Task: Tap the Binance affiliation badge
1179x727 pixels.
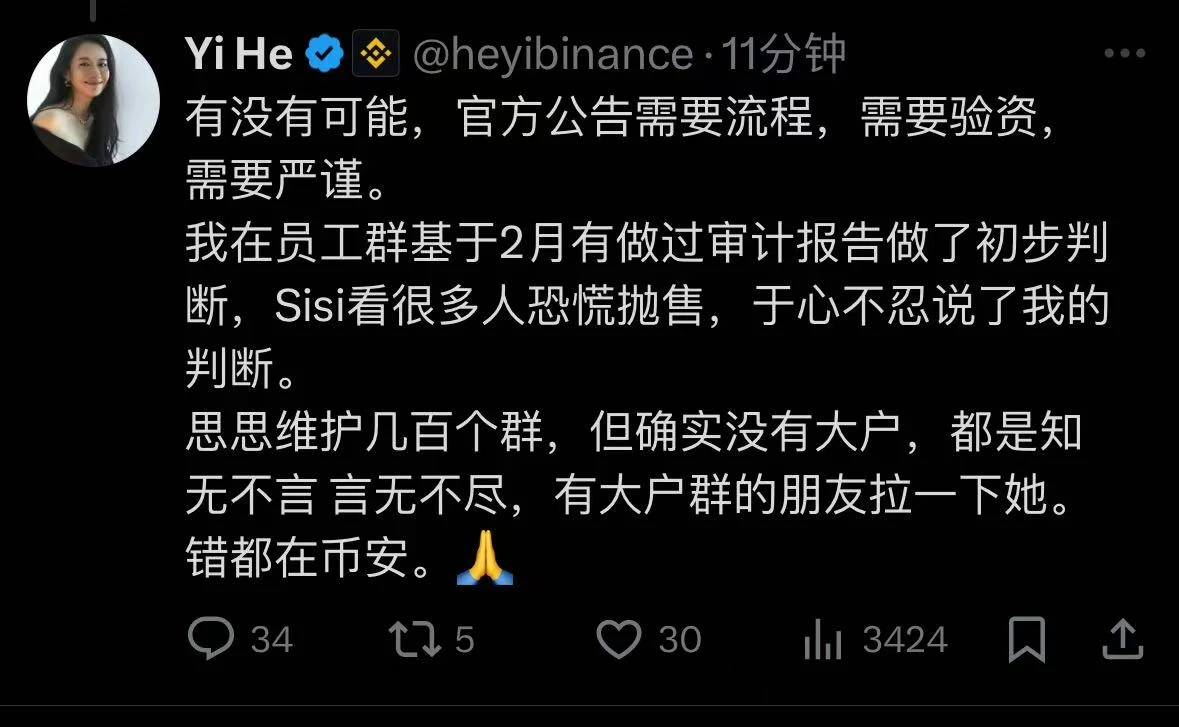Action: (375, 54)
